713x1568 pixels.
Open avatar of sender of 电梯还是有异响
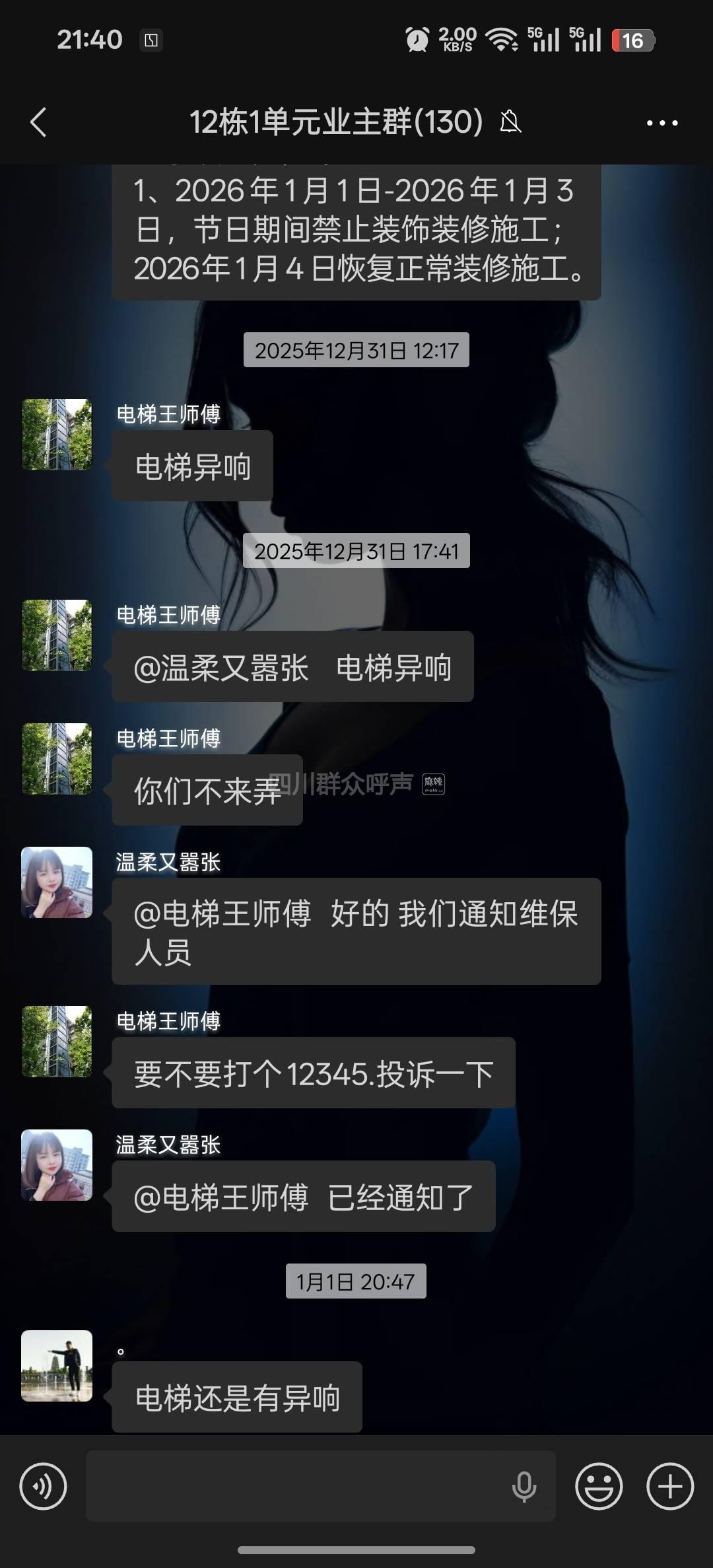57,1365
